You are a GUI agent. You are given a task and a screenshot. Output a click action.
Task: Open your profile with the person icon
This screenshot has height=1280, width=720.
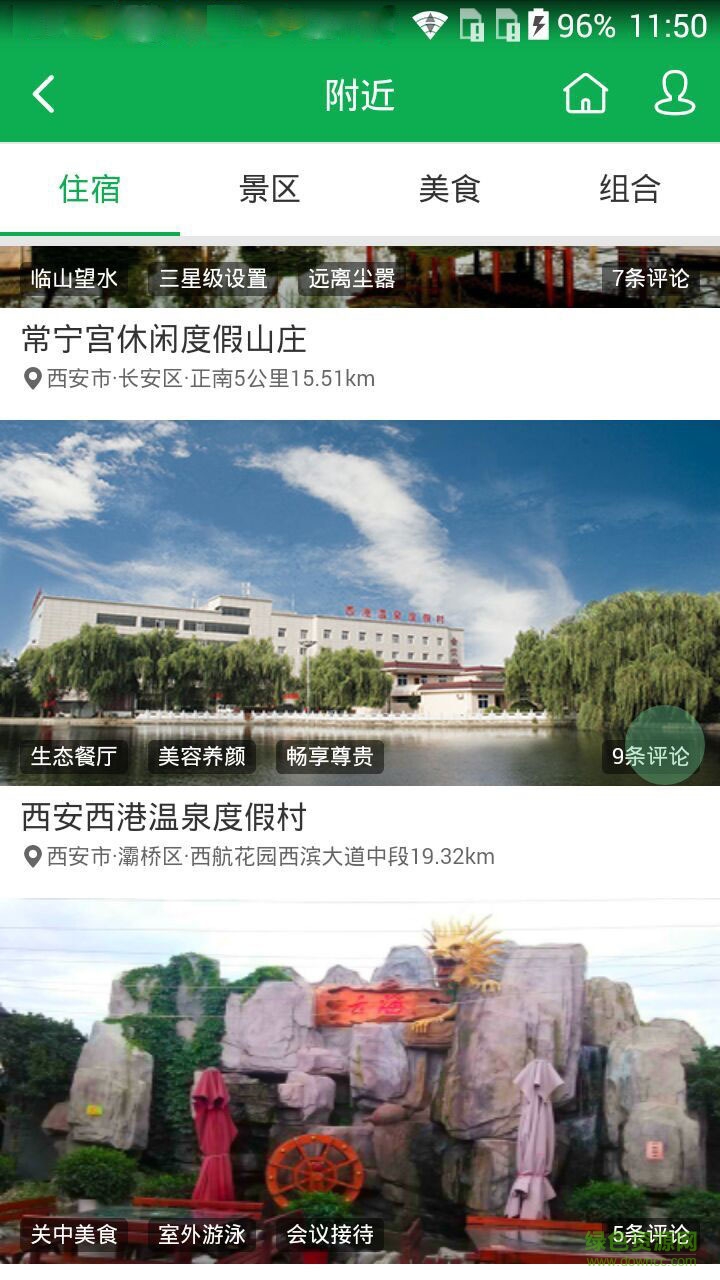(x=672, y=93)
